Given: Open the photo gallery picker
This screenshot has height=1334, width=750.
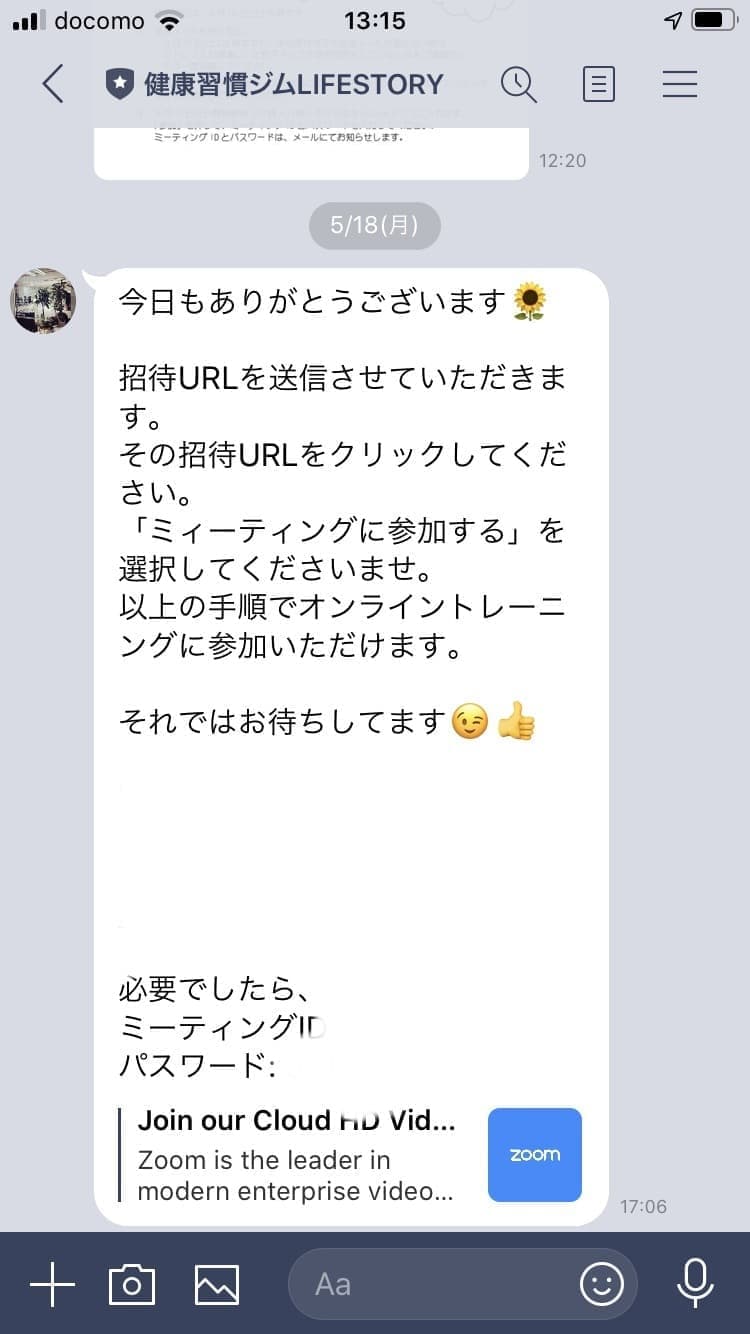Looking at the screenshot, I should click(x=217, y=1284).
